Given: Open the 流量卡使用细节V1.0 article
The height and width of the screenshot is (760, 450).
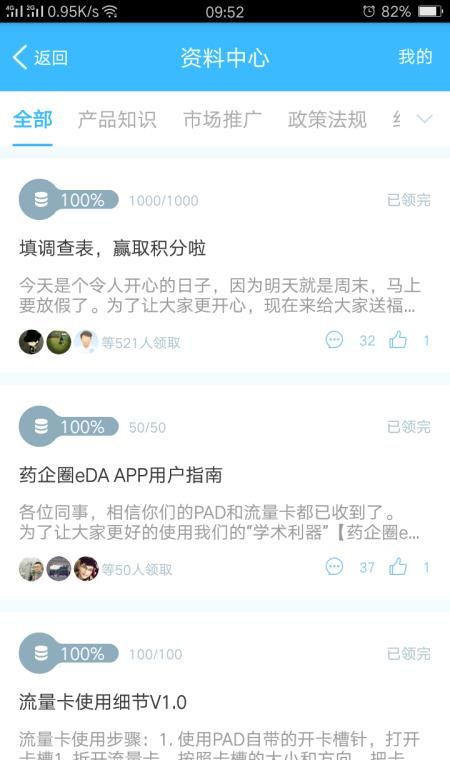Looking at the screenshot, I should [103, 702].
